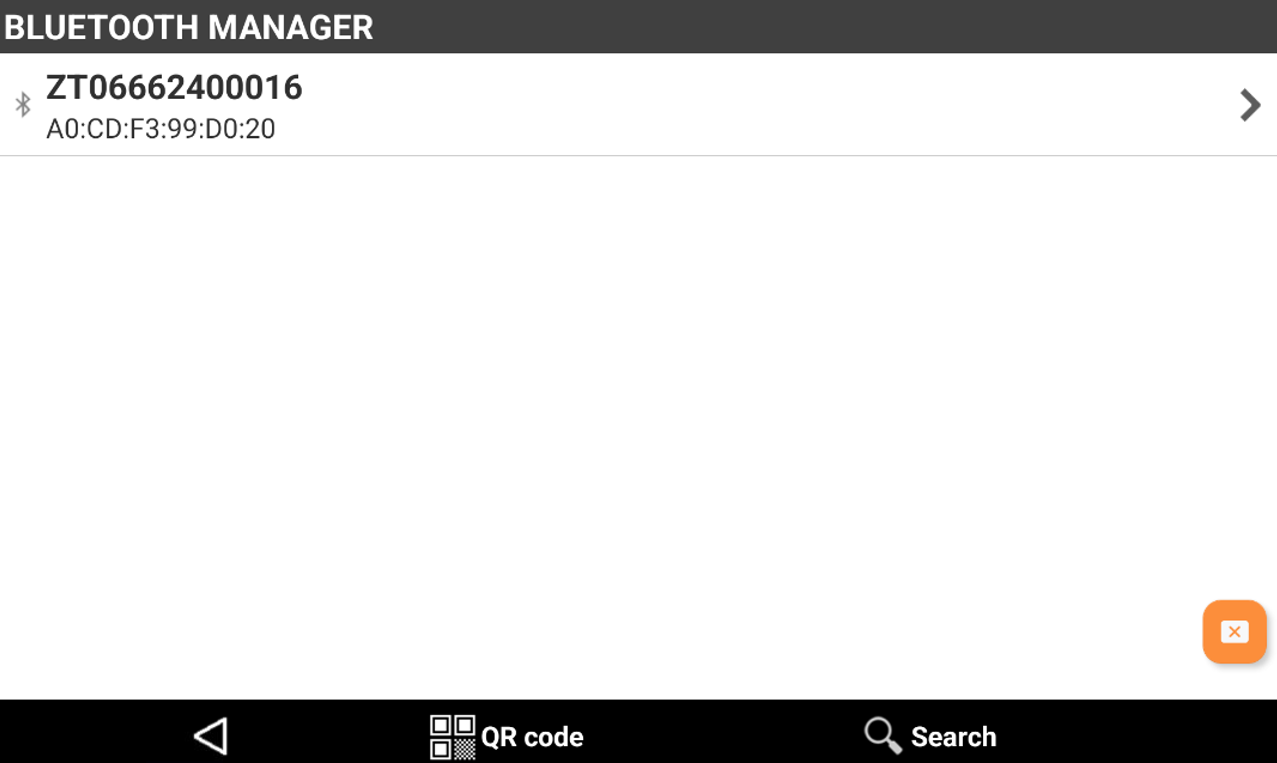
Task: Scan a device QR code
Action: click(x=507, y=736)
